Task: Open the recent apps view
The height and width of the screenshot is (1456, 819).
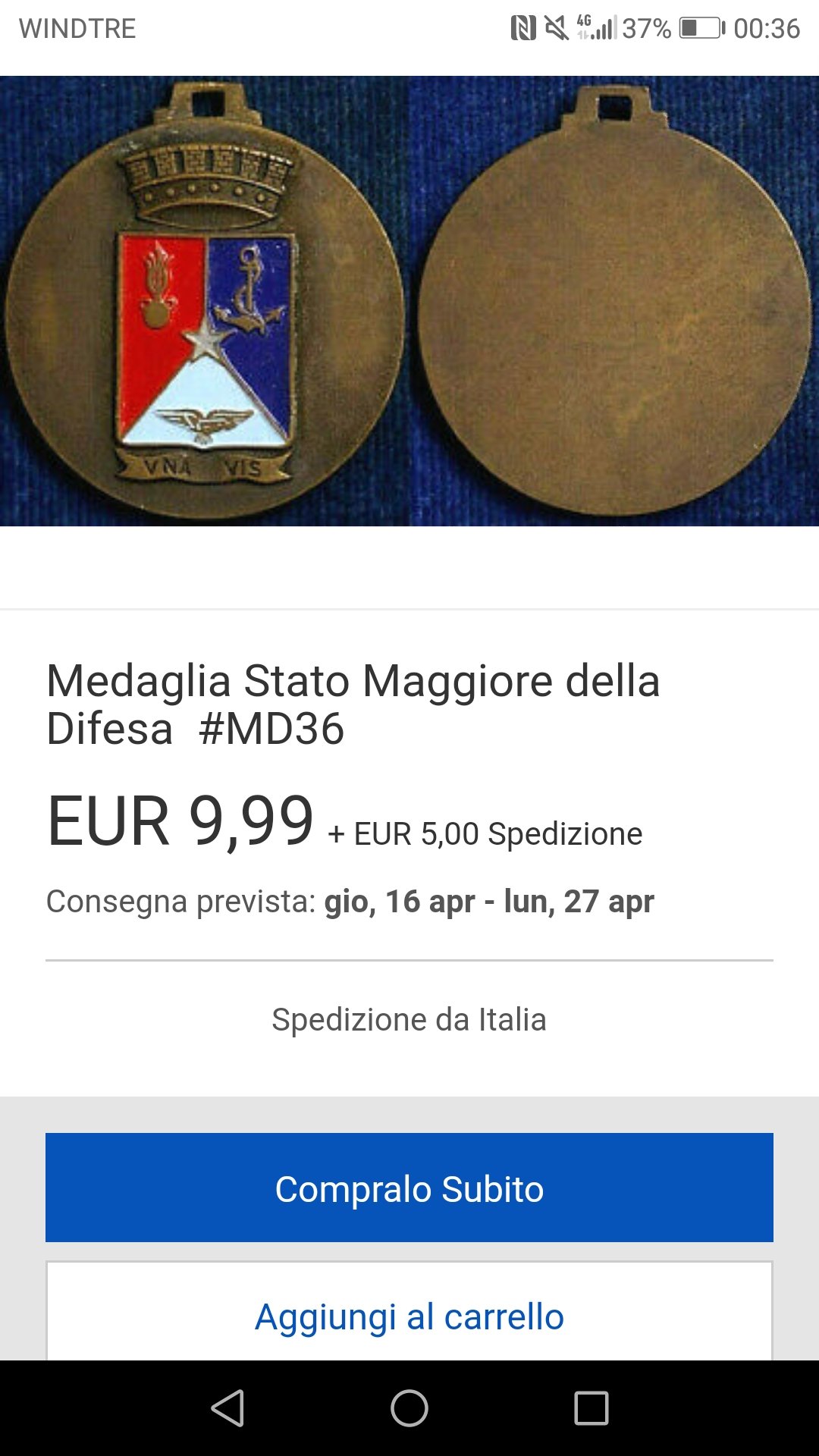Action: 591,1408
